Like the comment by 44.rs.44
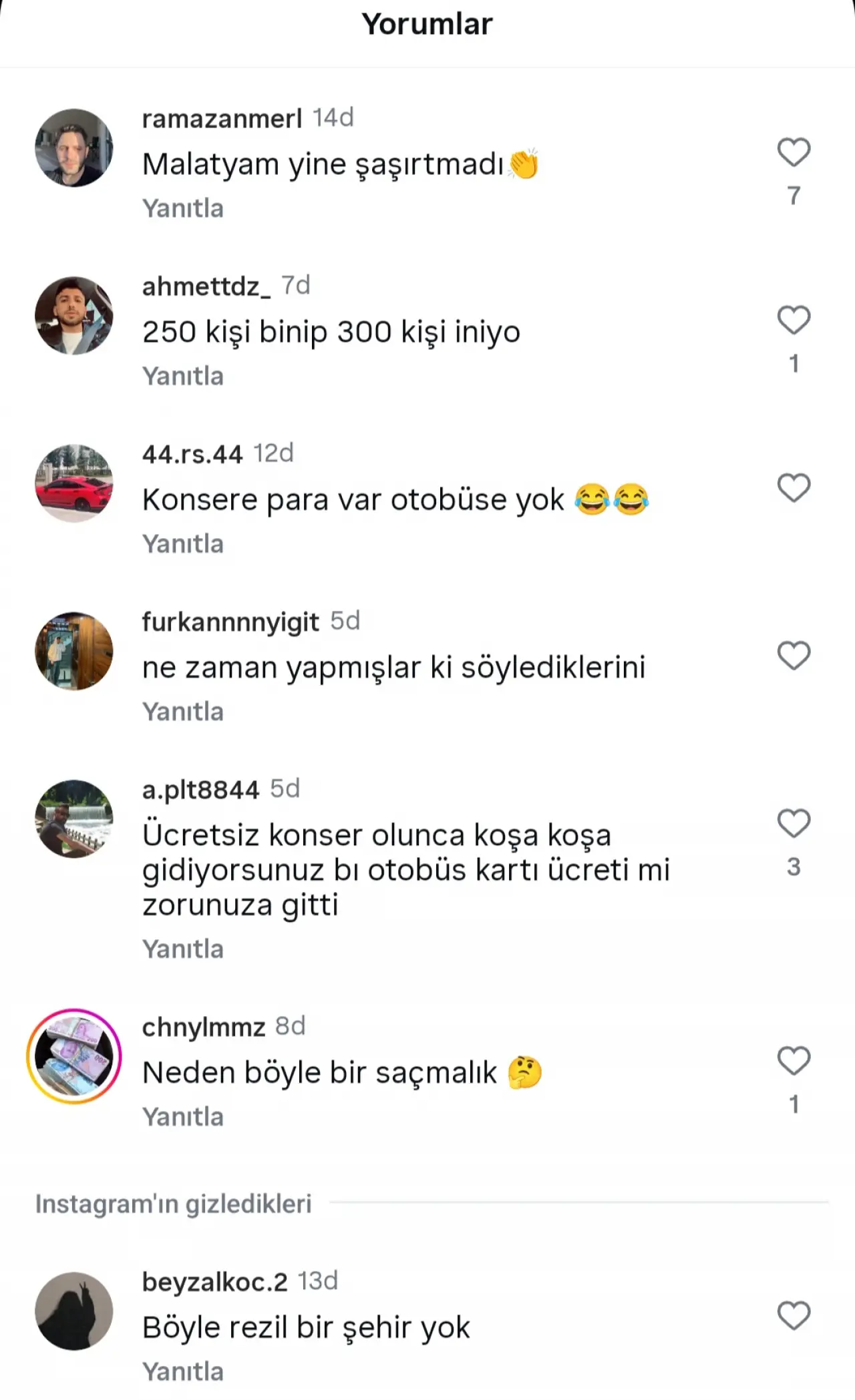The width and height of the screenshot is (855, 1400). pyautogui.click(x=794, y=488)
